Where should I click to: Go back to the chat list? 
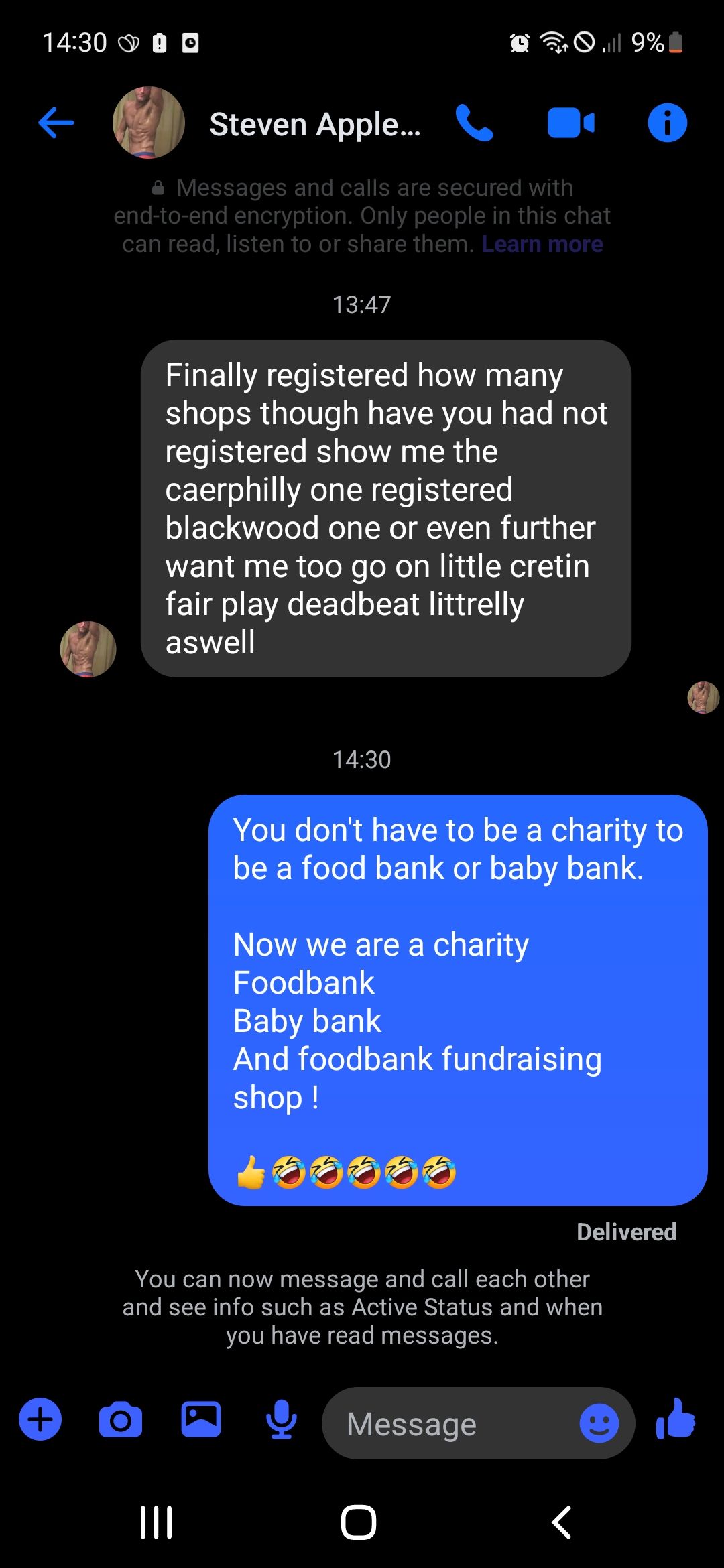56,123
